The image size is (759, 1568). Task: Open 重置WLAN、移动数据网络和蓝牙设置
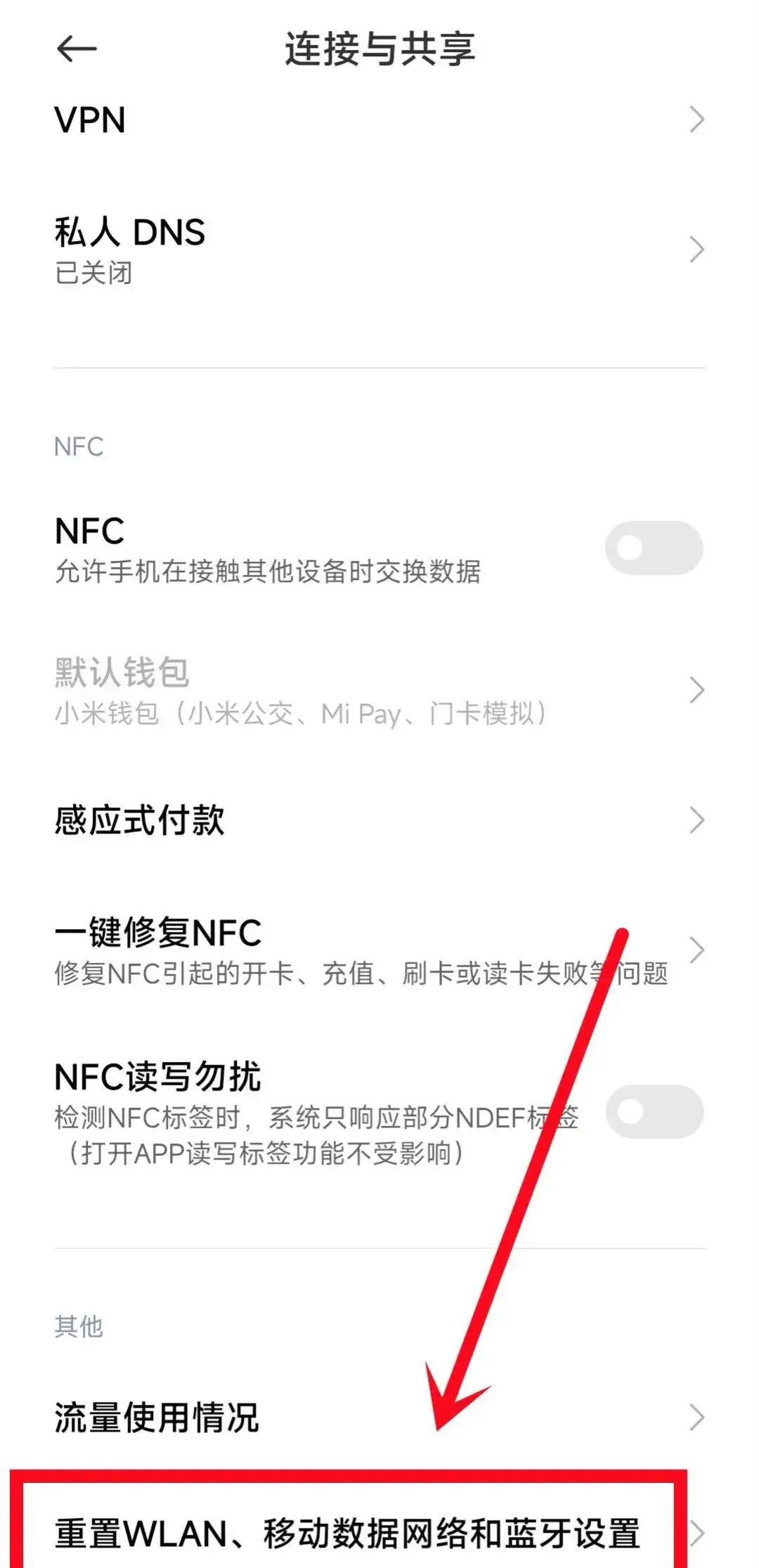coord(348,1534)
